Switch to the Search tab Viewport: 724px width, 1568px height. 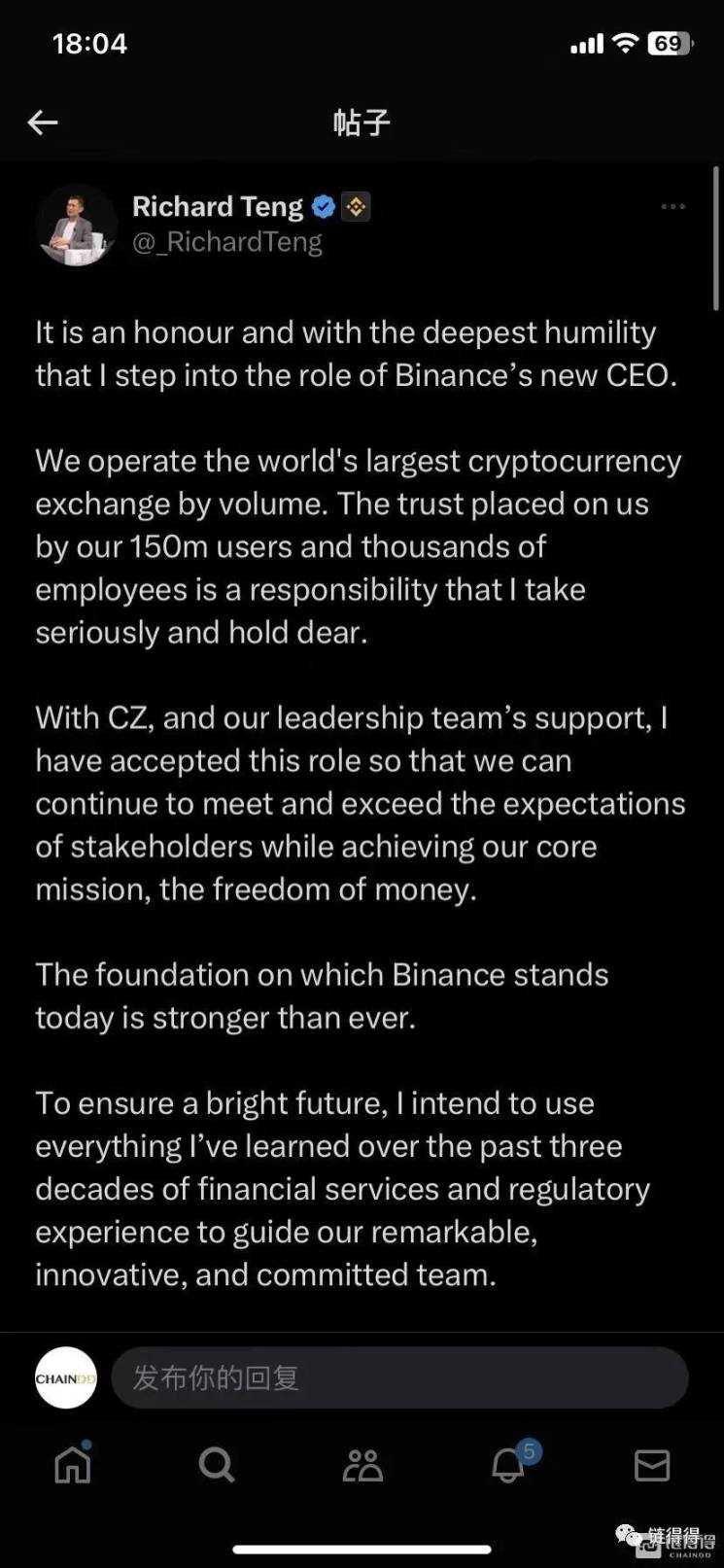pyautogui.click(x=217, y=1464)
